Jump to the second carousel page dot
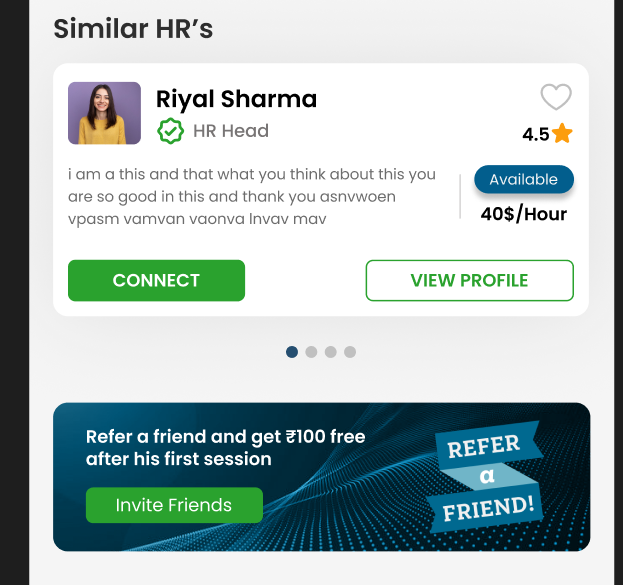623x585 pixels. click(311, 352)
